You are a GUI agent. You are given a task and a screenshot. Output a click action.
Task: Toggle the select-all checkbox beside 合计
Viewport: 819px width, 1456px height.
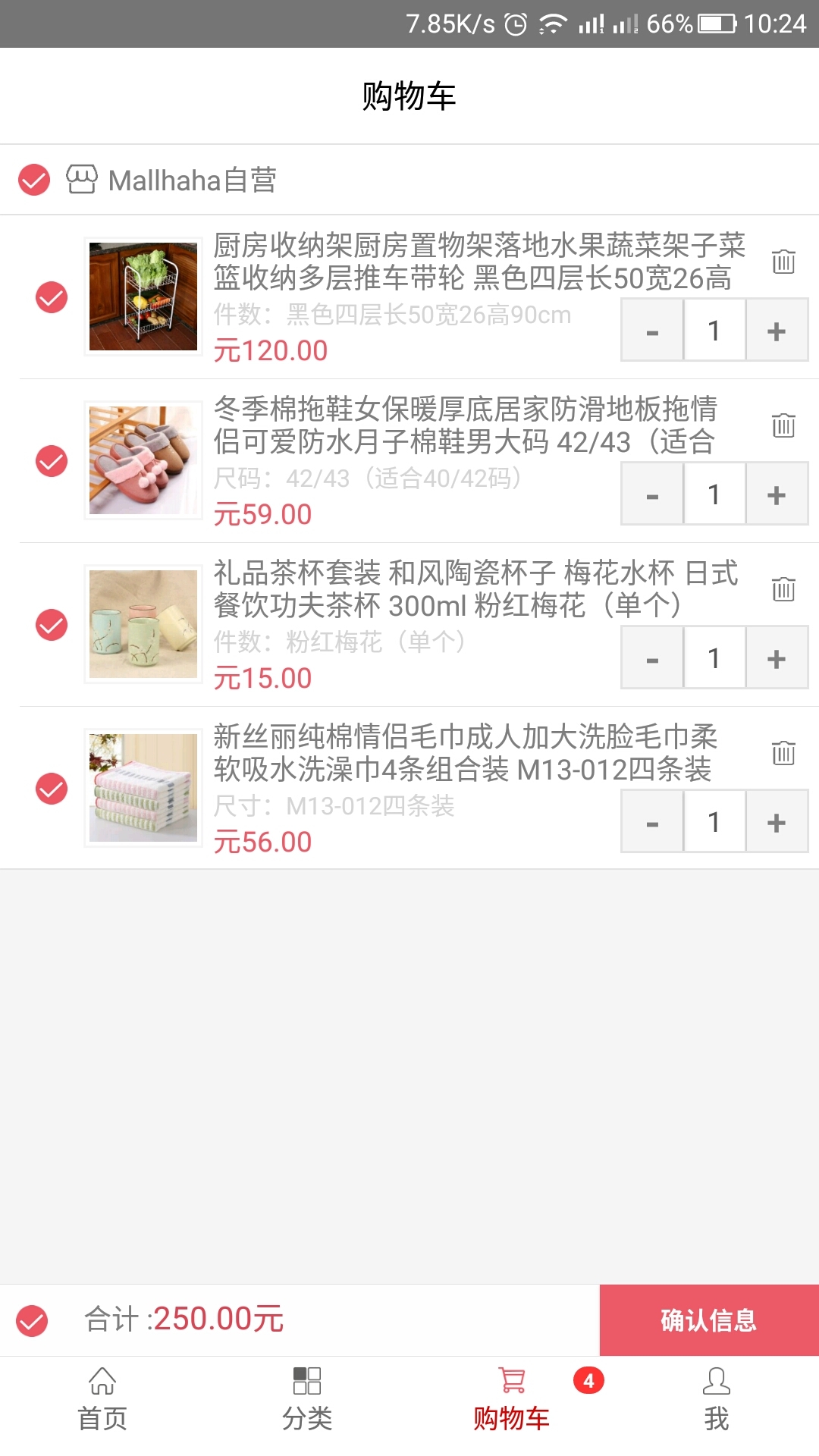pyautogui.click(x=32, y=1320)
